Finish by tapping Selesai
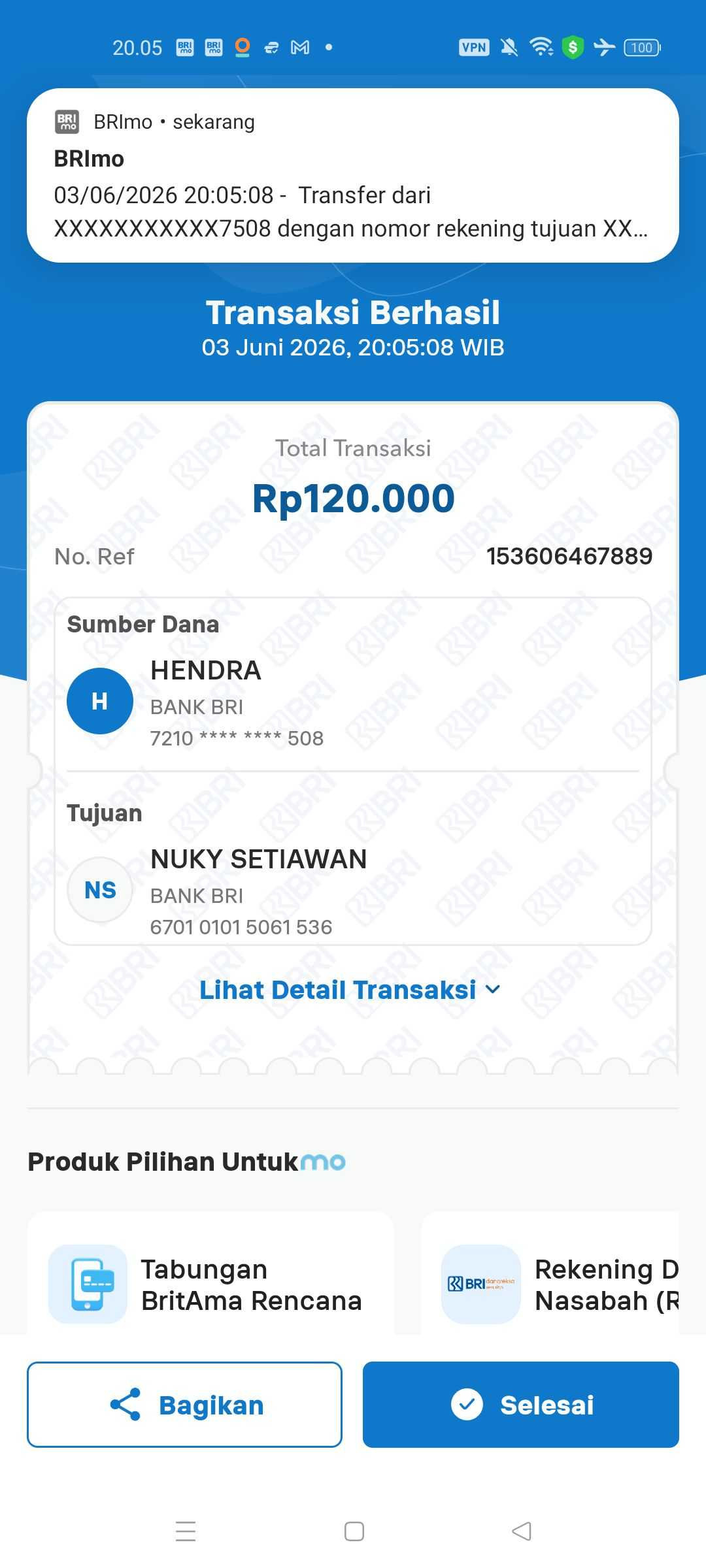 [x=521, y=1405]
